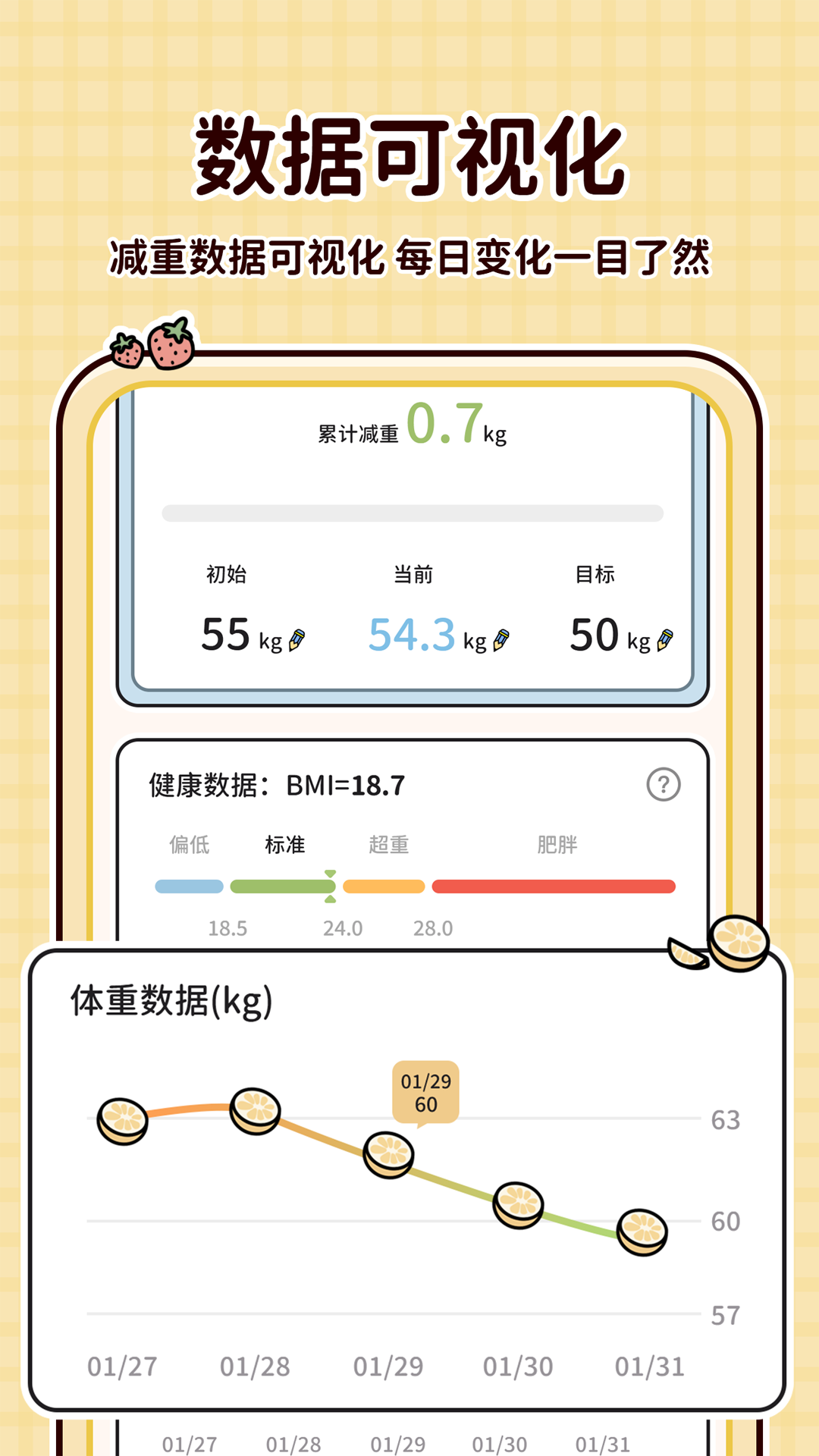The height and width of the screenshot is (1456, 819).
Task: Dismiss the 01/29 tooltip popup
Action: [425, 1090]
